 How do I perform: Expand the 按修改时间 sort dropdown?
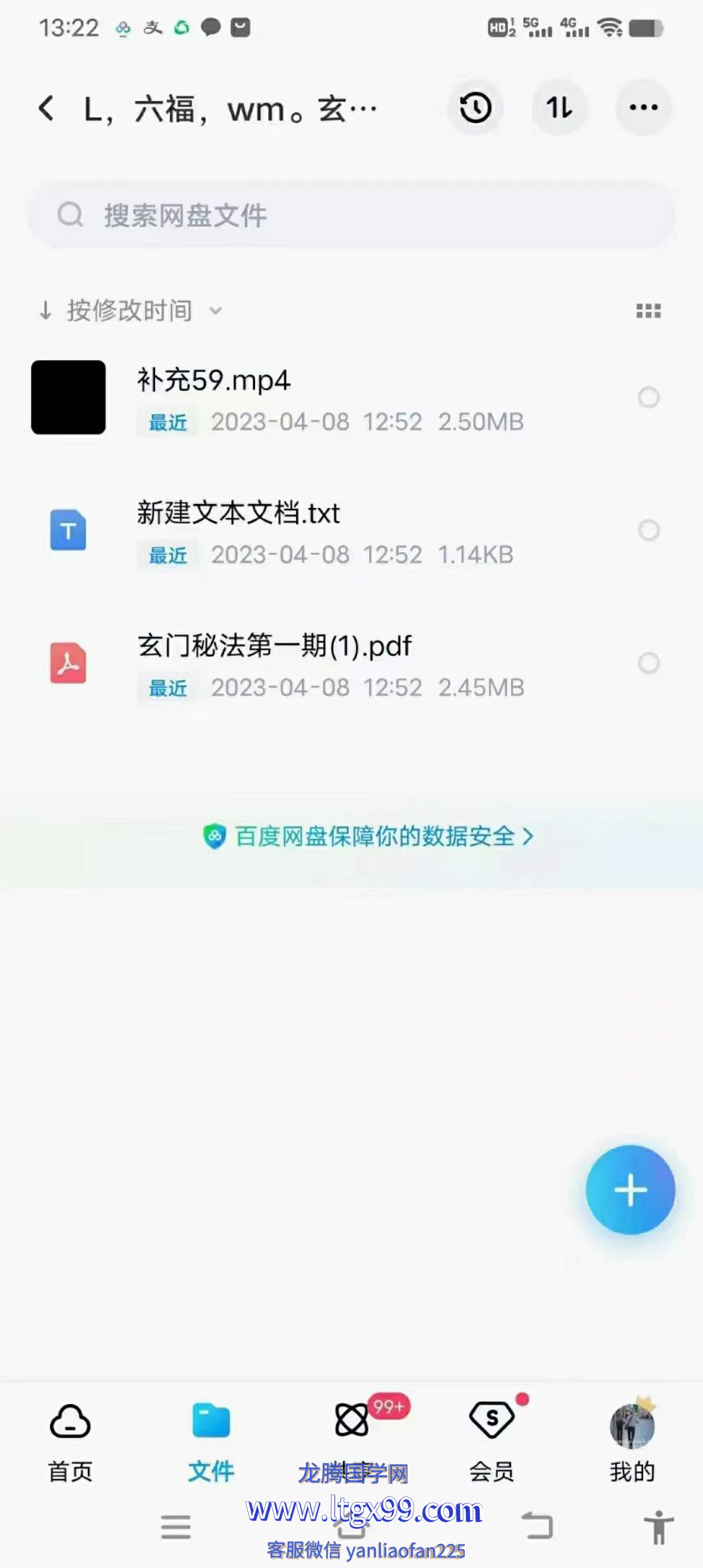(130, 311)
